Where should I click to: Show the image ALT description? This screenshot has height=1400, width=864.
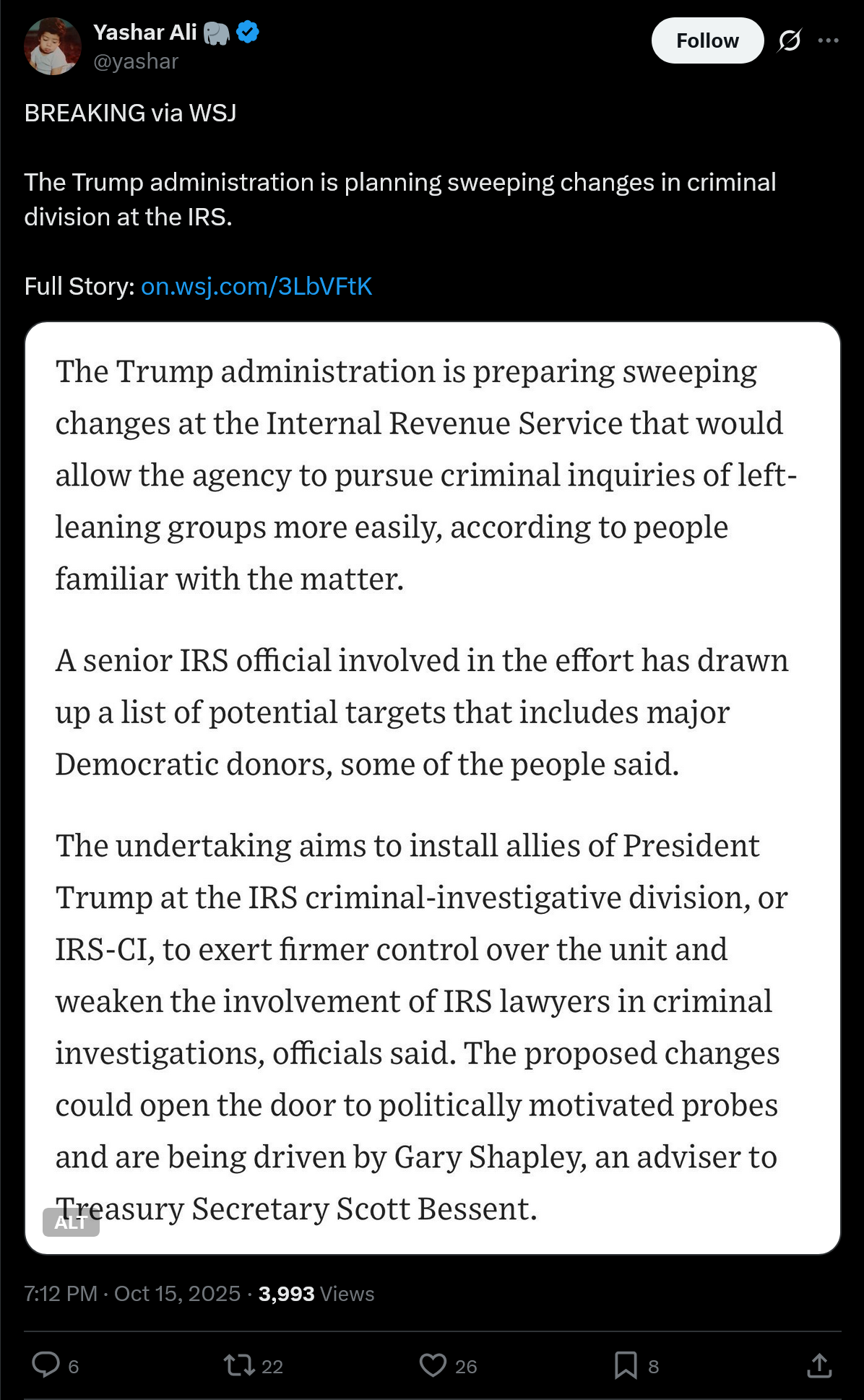71,1222
